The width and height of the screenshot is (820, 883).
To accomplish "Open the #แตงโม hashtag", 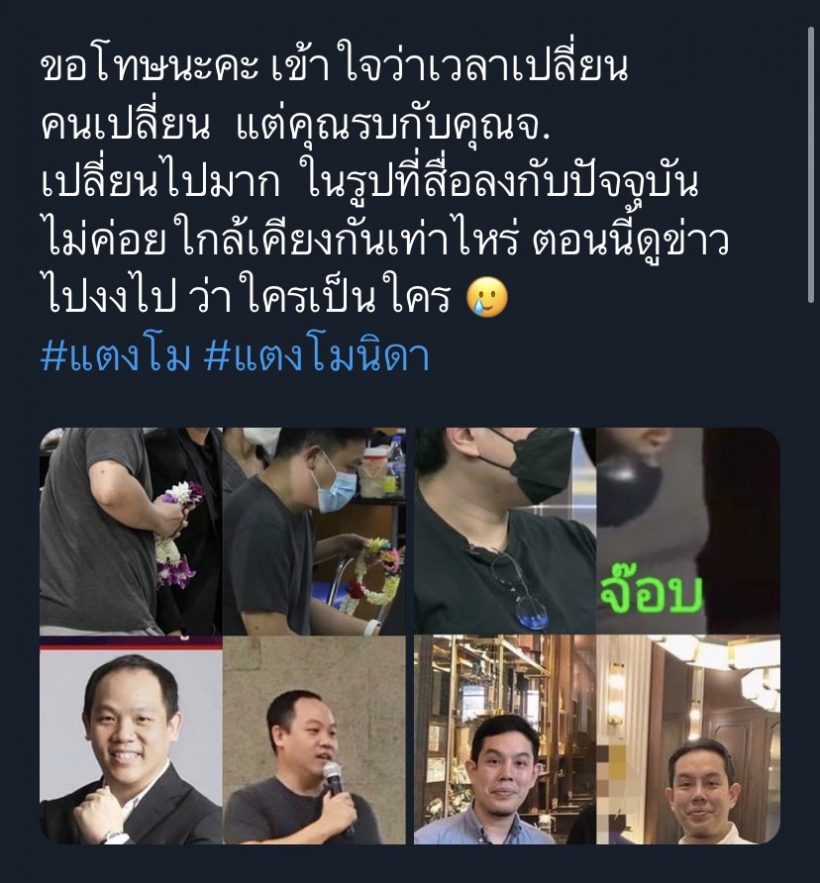I will 114,355.
